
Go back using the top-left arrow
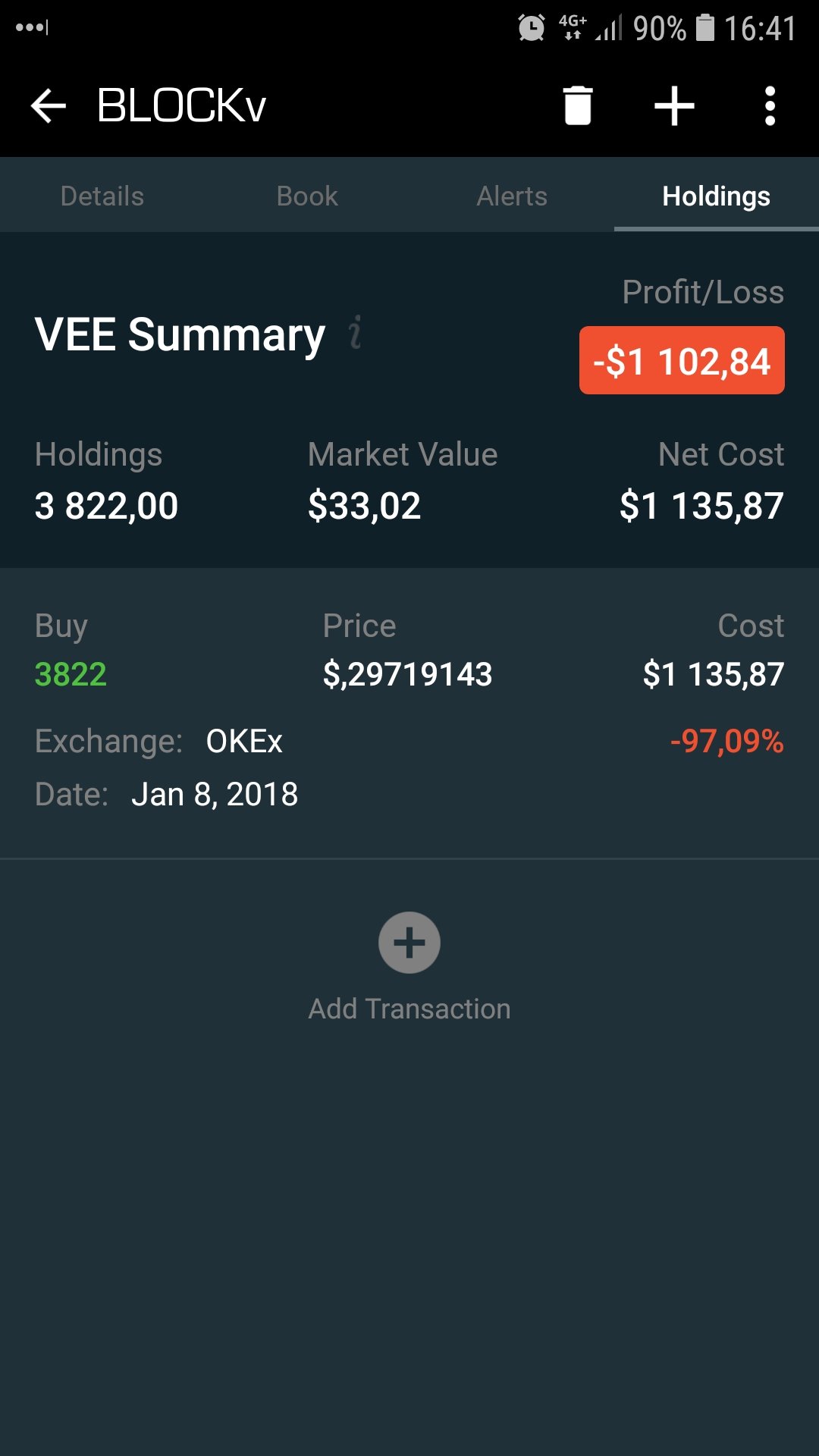click(49, 105)
